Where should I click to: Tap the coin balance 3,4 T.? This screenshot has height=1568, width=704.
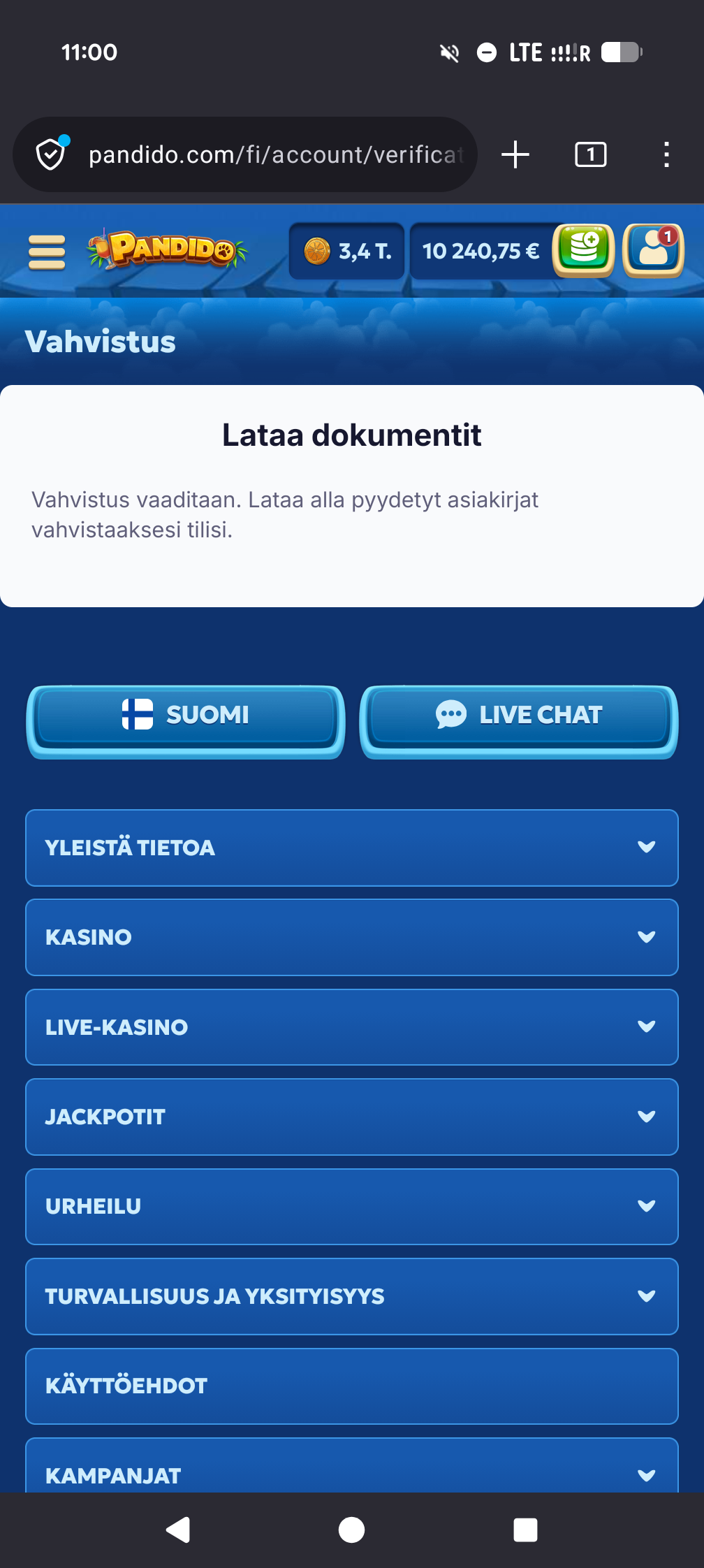pyautogui.click(x=347, y=251)
